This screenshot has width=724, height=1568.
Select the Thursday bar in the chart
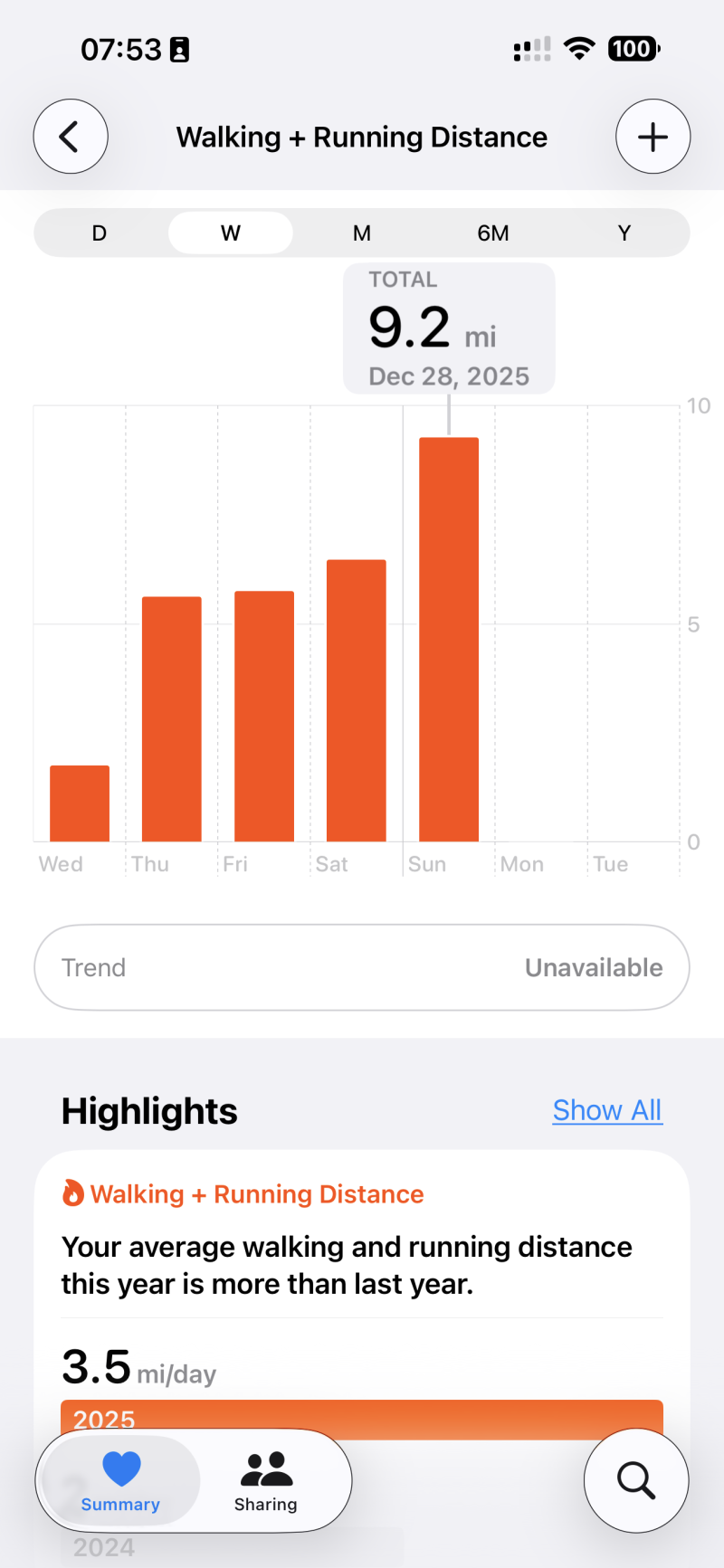tap(172, 719)
